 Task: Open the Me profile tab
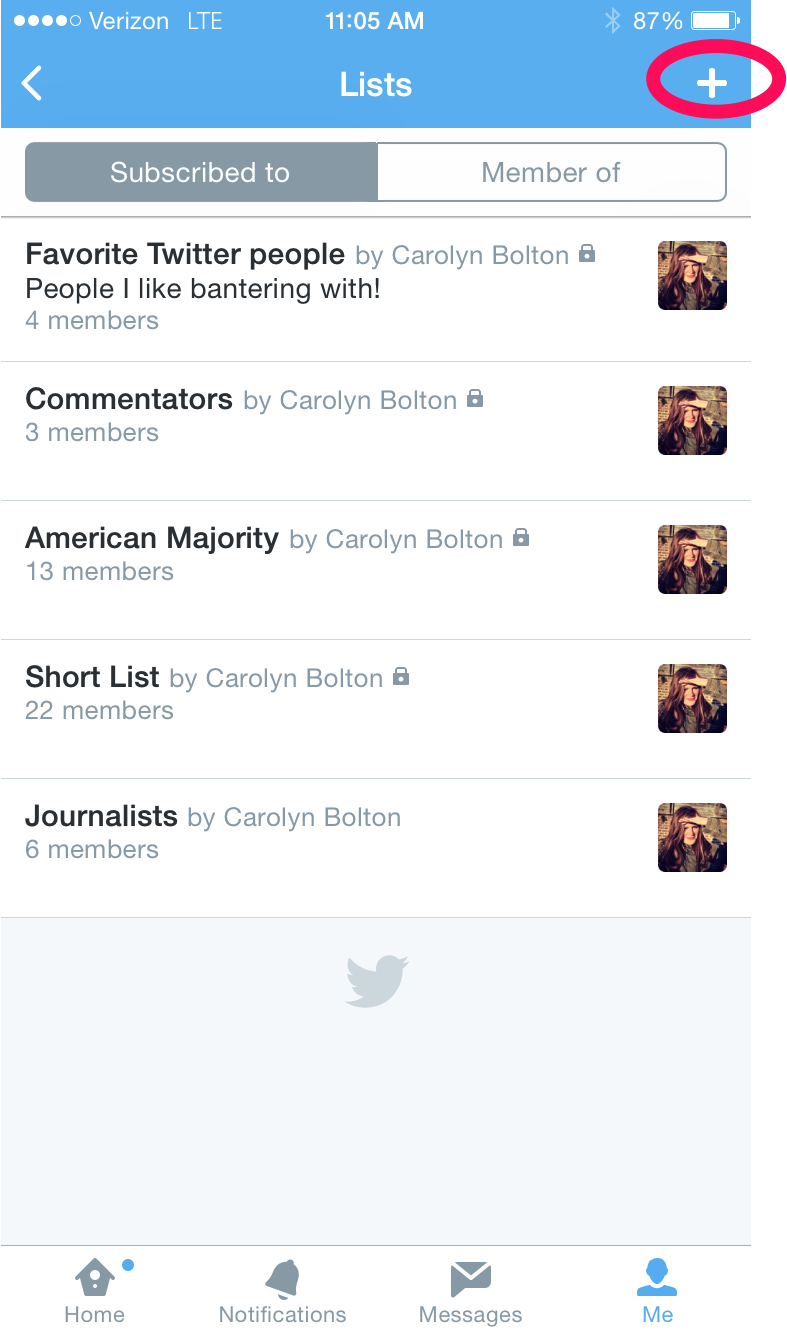pyautogui.click(x=657, y=1290)
